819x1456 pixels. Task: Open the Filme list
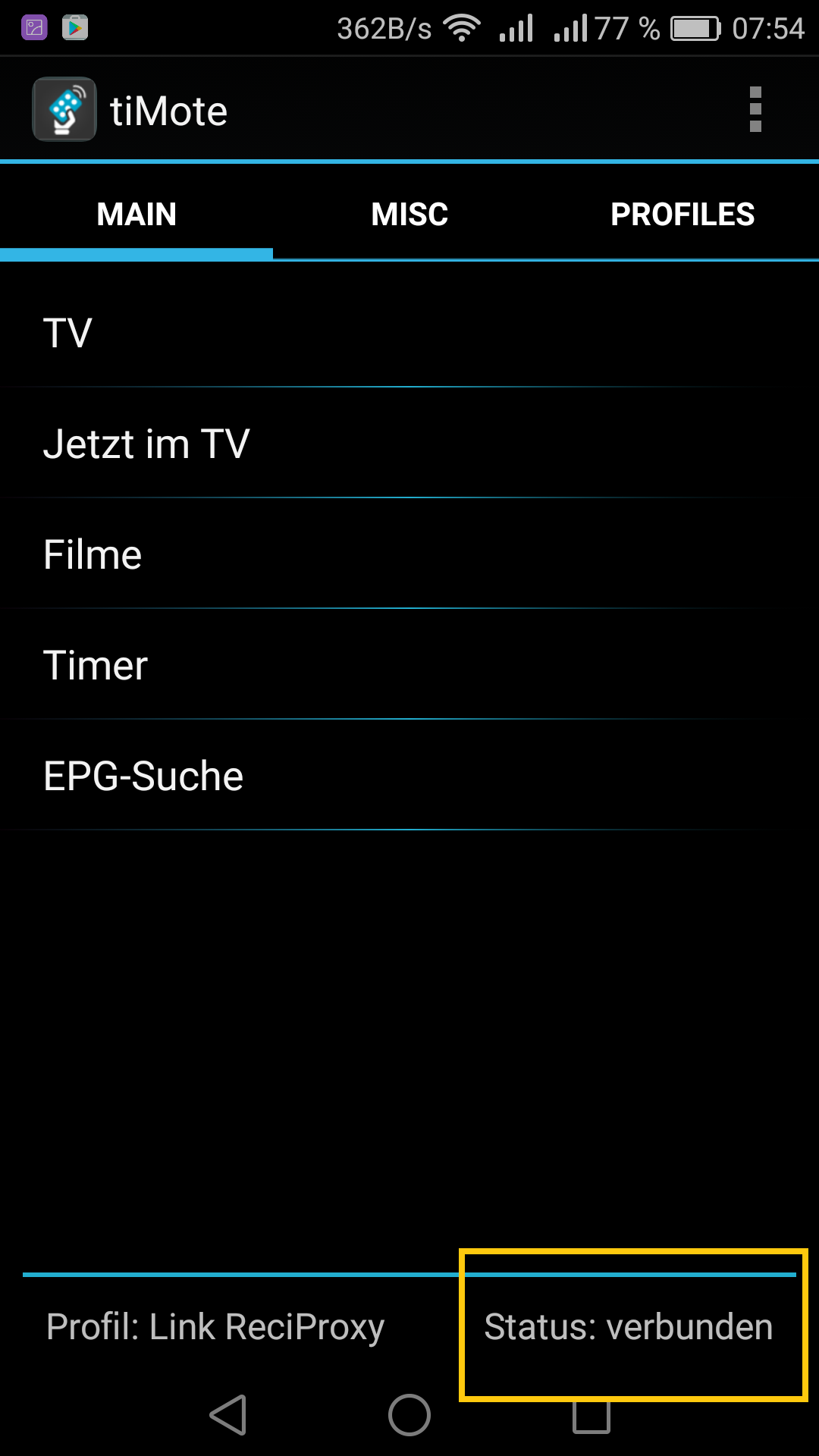(x=409, y=554)
